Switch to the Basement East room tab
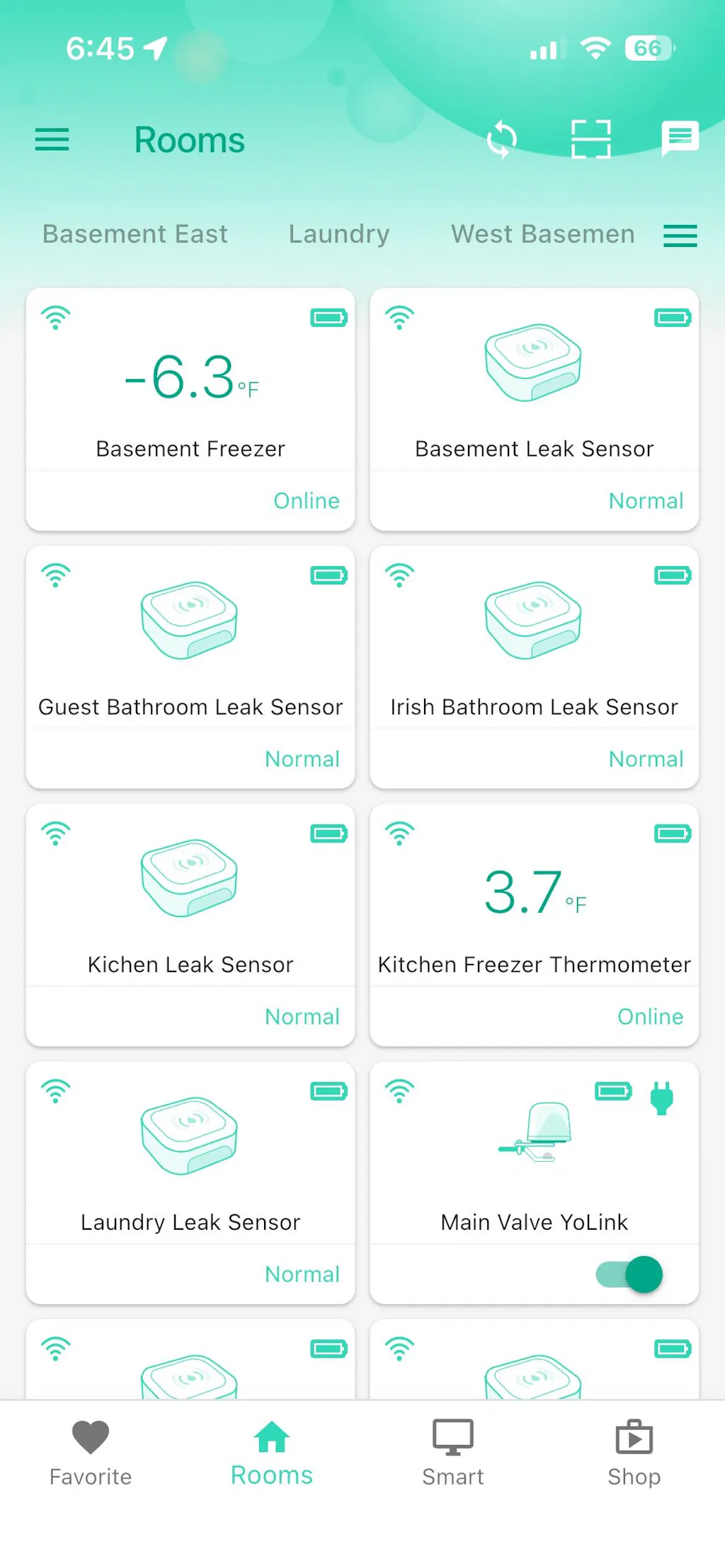This screenshot has width=725, height=1568. 135,234
